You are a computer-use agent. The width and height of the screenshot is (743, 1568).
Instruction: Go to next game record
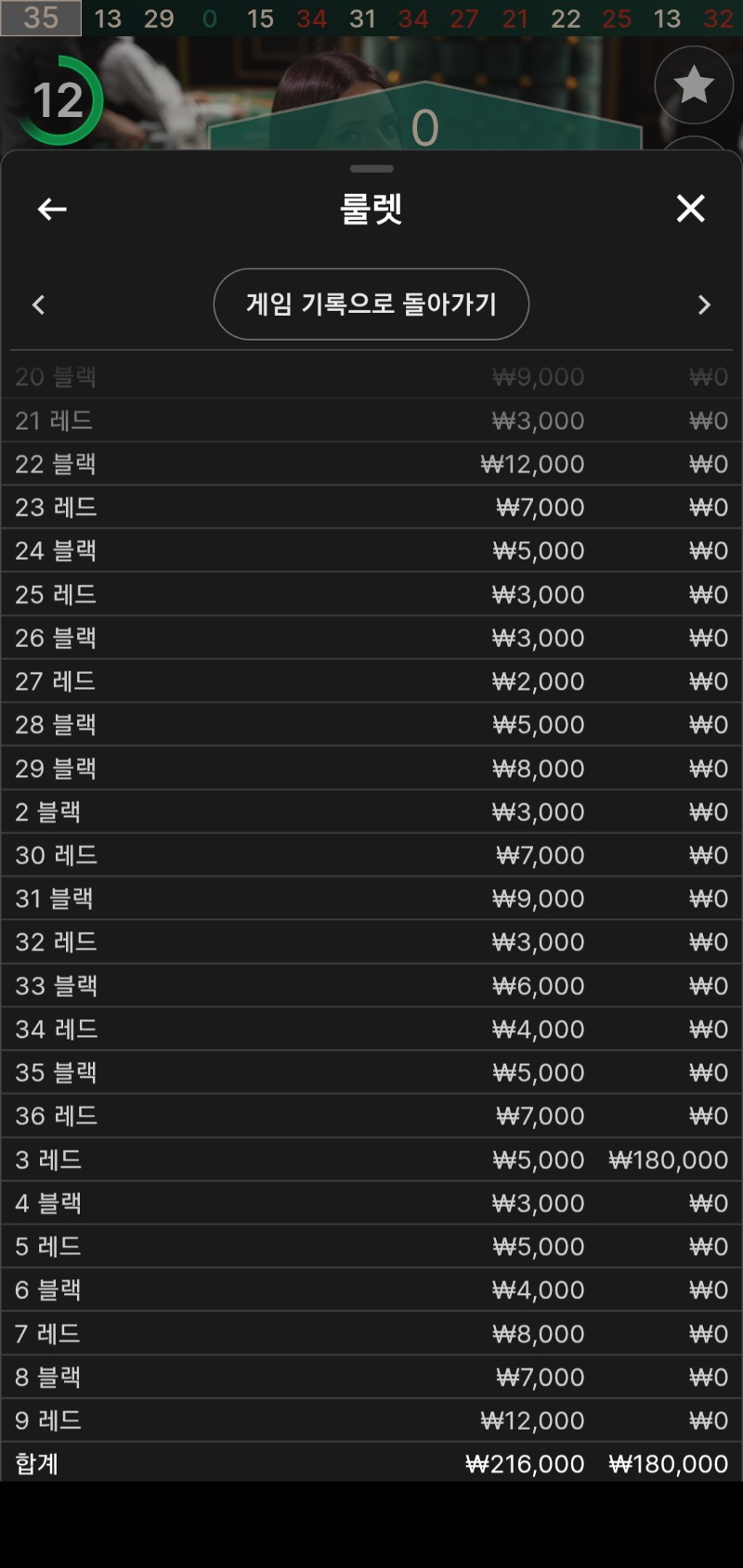pos(704,305)
